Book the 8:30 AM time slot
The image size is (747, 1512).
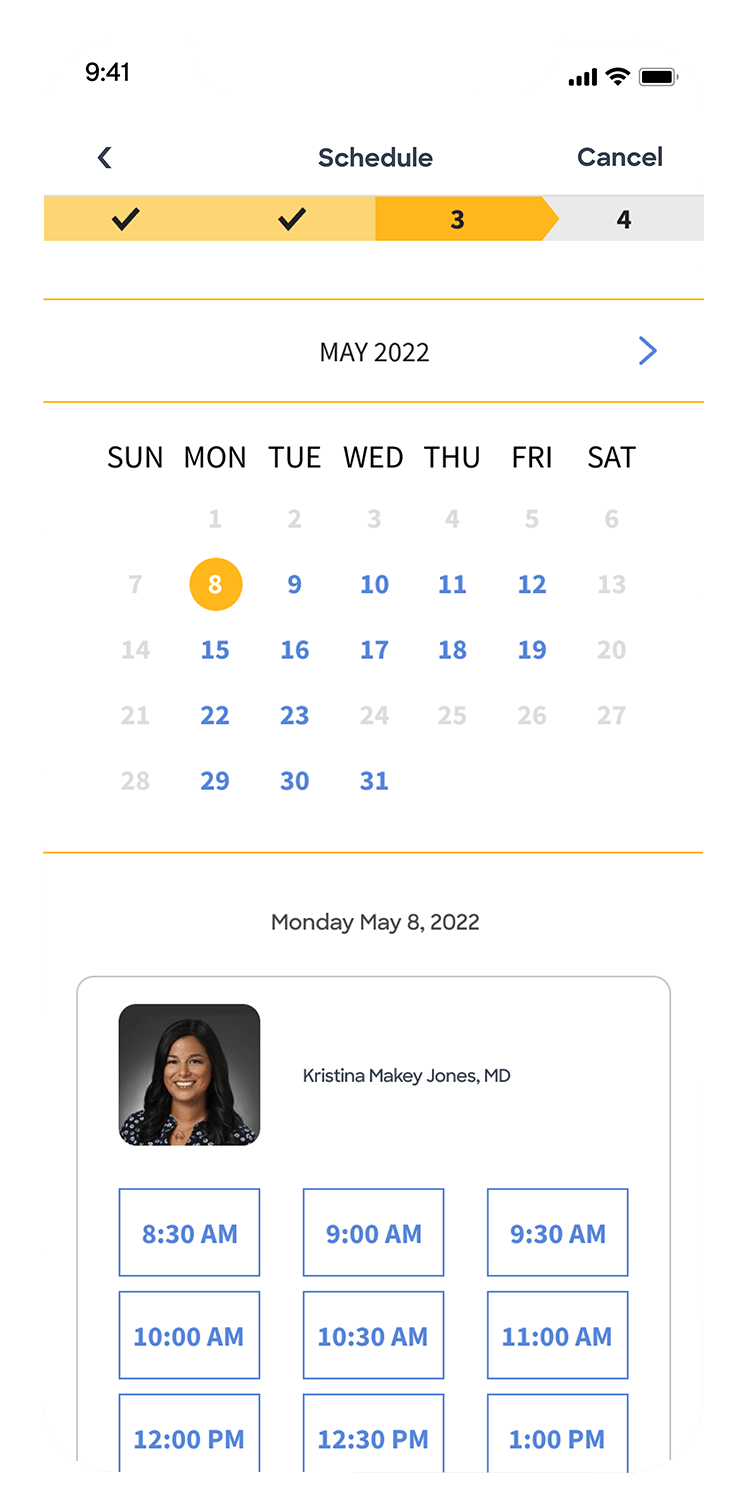click(189, 1233)
